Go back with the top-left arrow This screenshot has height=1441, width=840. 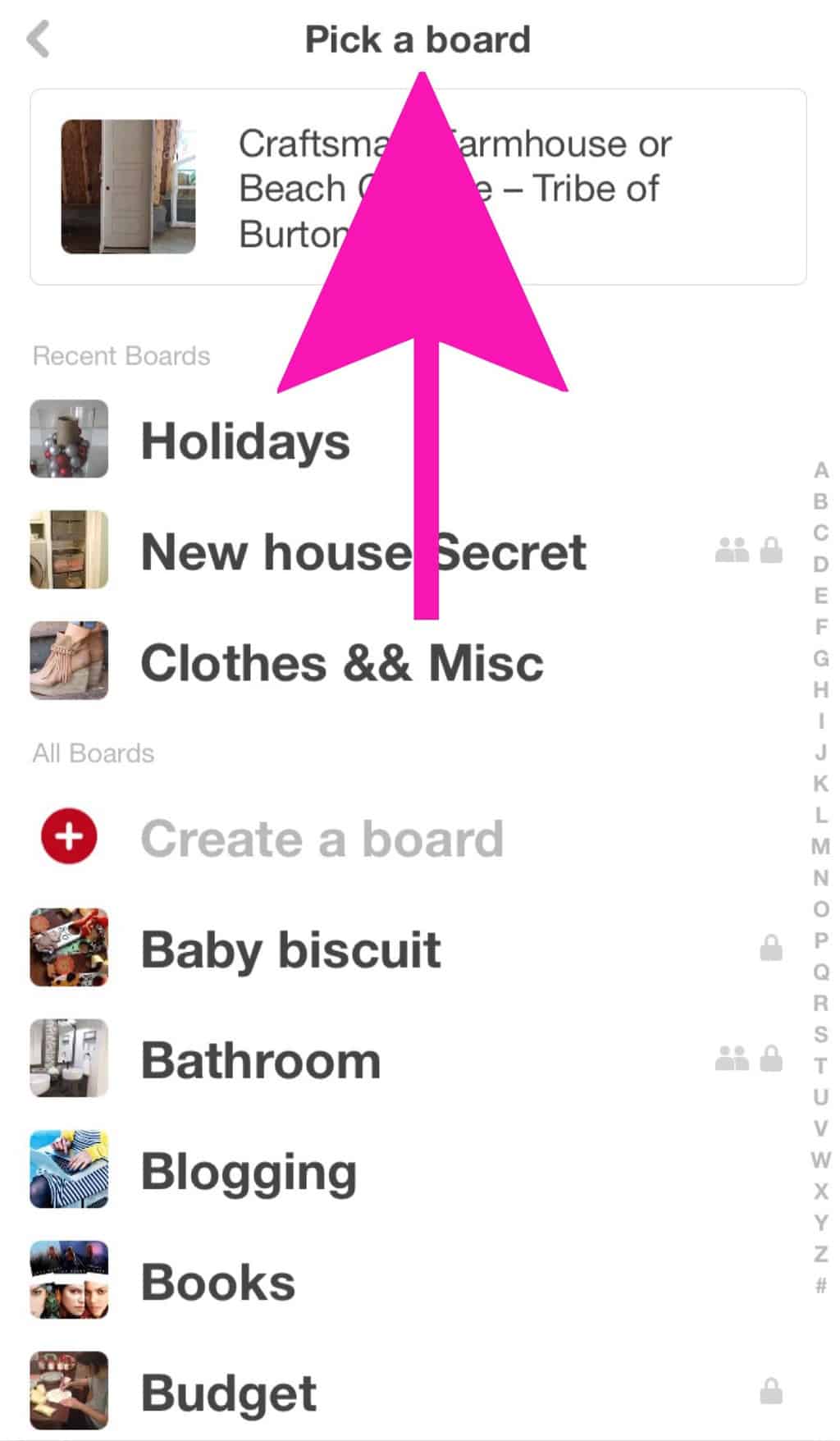[39, 39]
